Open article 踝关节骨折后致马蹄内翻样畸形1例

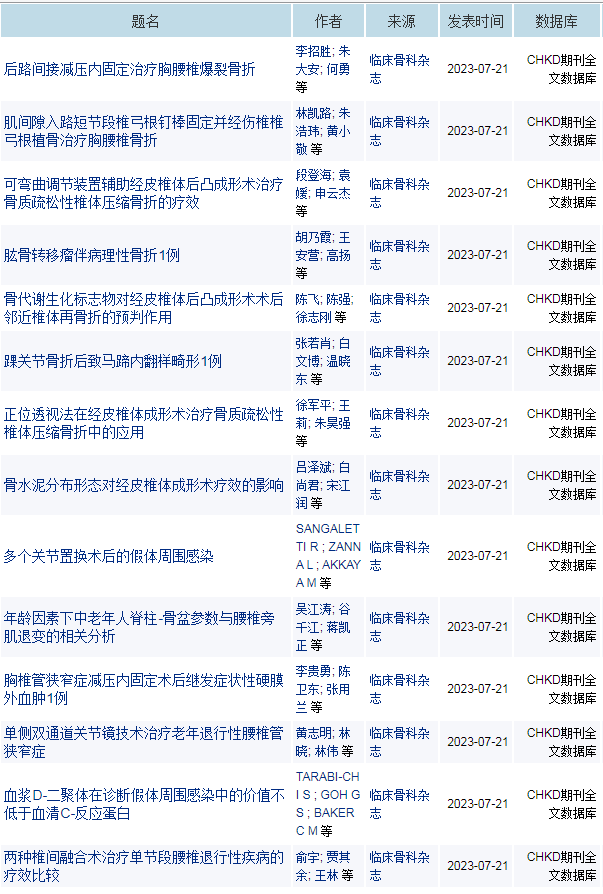113,361
